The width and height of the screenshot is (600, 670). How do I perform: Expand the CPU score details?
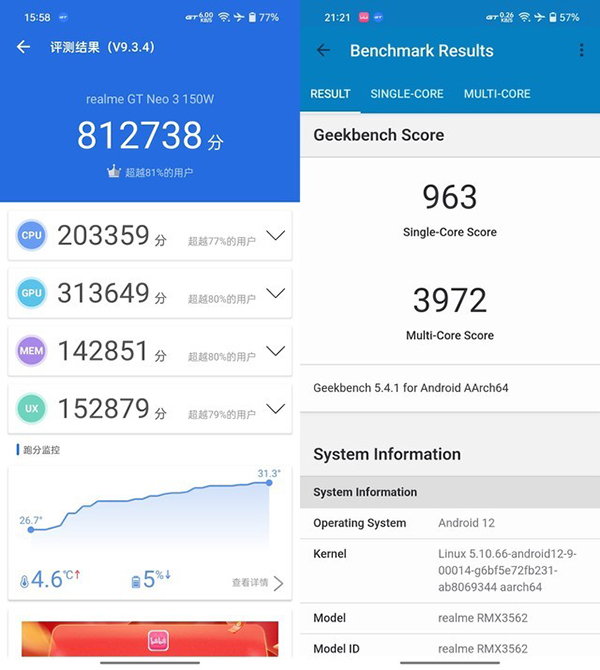pyautogui.click(x=276, y=236)
